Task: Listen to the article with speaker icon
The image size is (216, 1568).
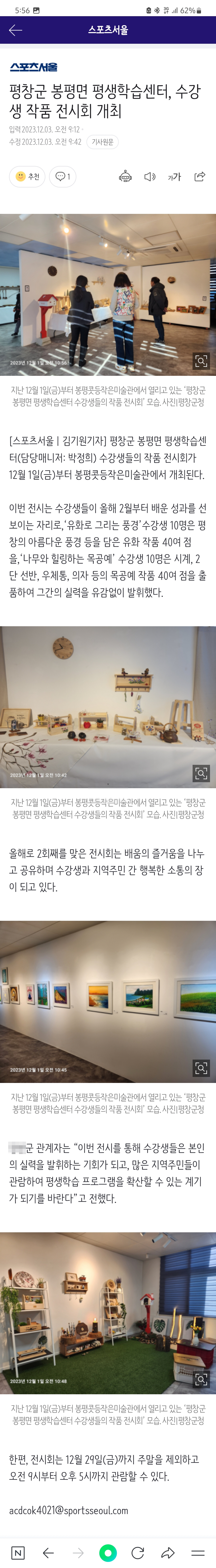Action: pos(149,177)
